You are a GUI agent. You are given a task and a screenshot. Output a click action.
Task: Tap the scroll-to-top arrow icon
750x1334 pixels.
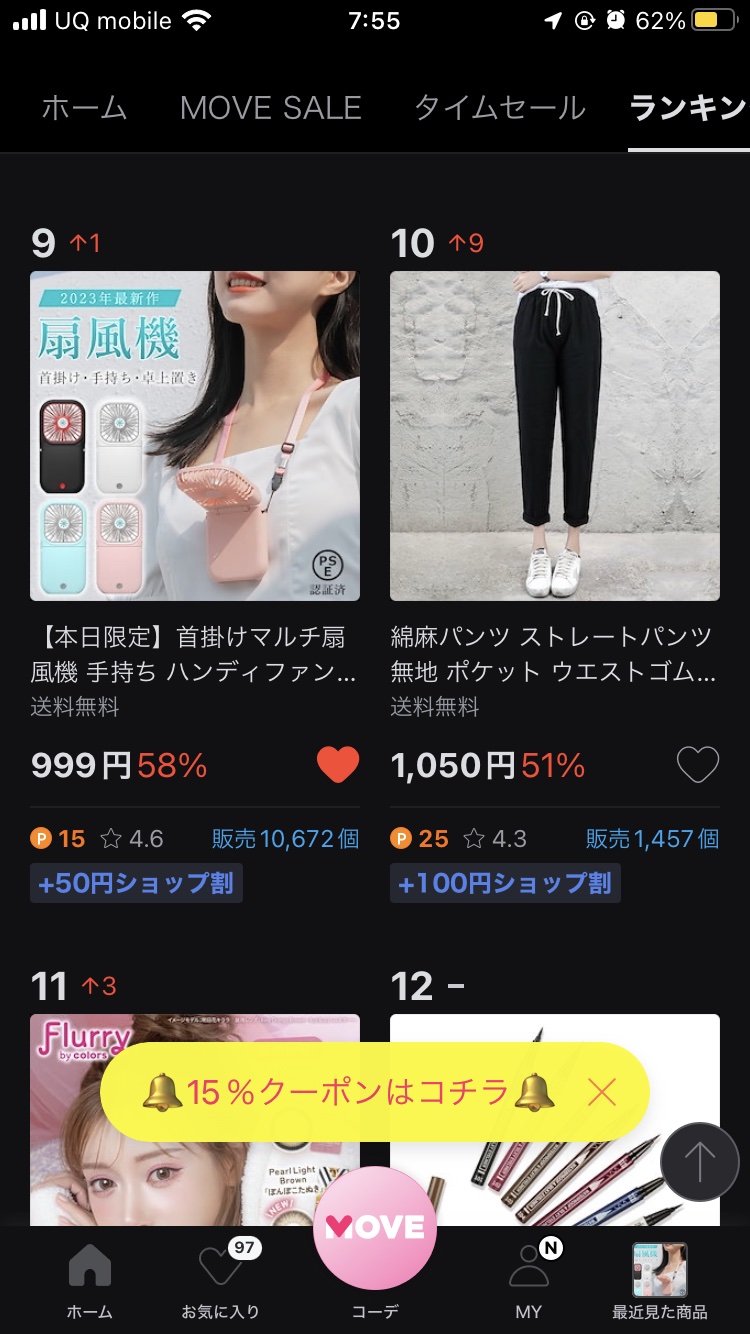coord(699,1163)
